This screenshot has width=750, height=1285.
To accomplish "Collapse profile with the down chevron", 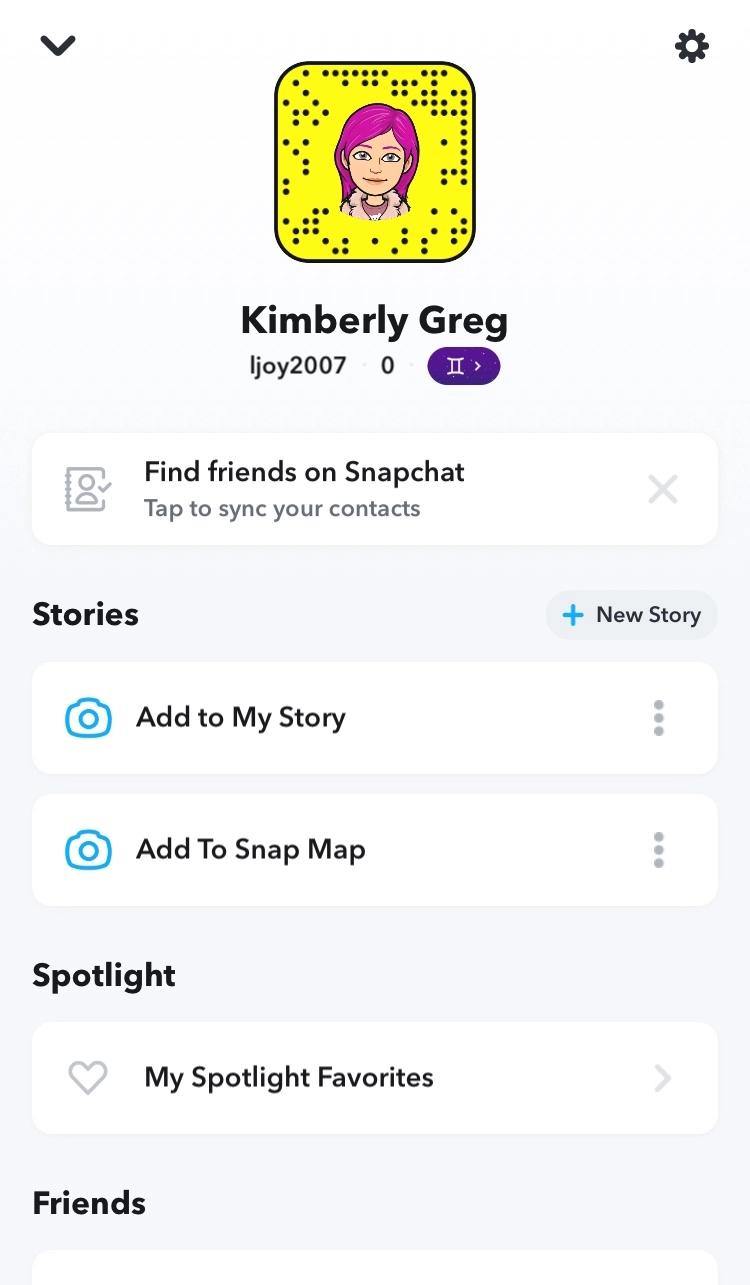I will (58, 45).
